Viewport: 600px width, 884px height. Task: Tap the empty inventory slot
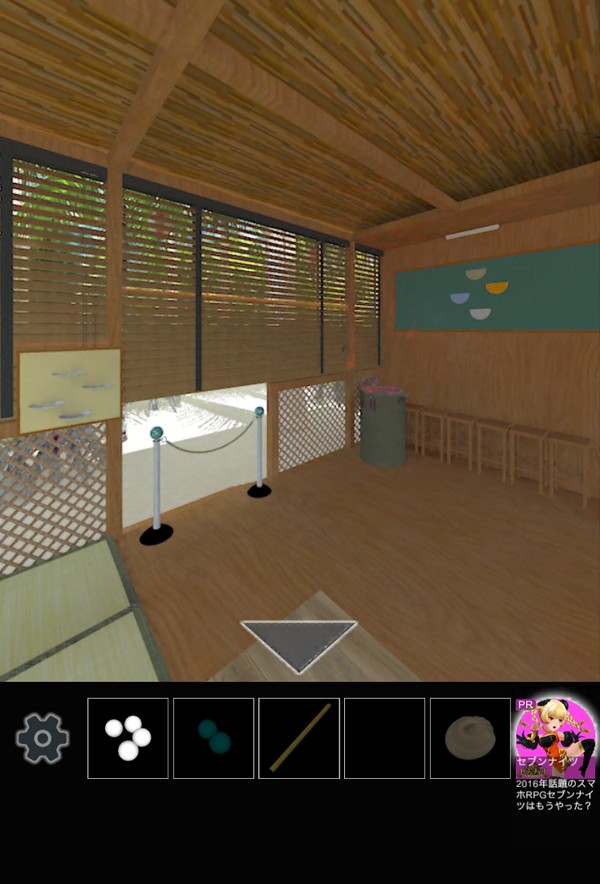click(385, 738)
